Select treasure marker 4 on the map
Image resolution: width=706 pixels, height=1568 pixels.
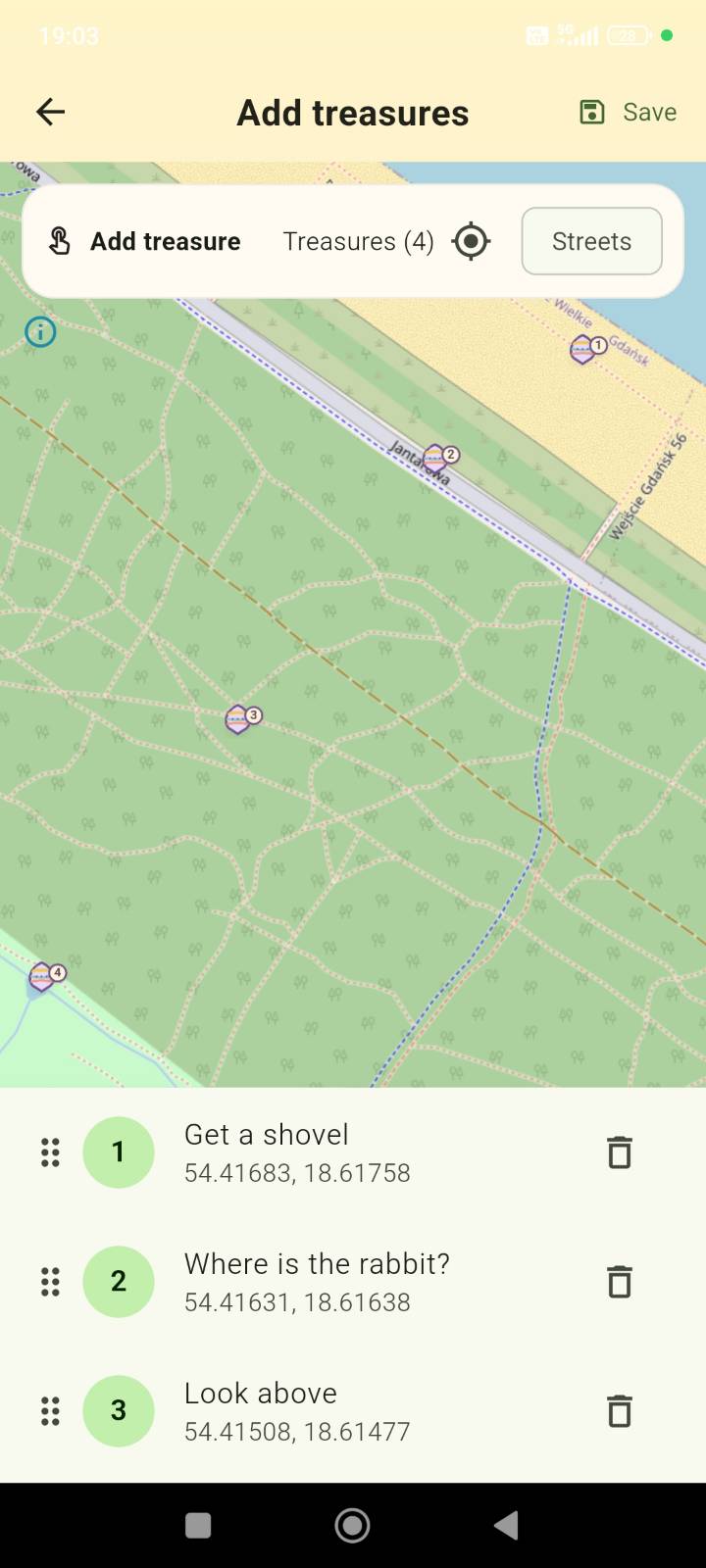click(43, 976)
